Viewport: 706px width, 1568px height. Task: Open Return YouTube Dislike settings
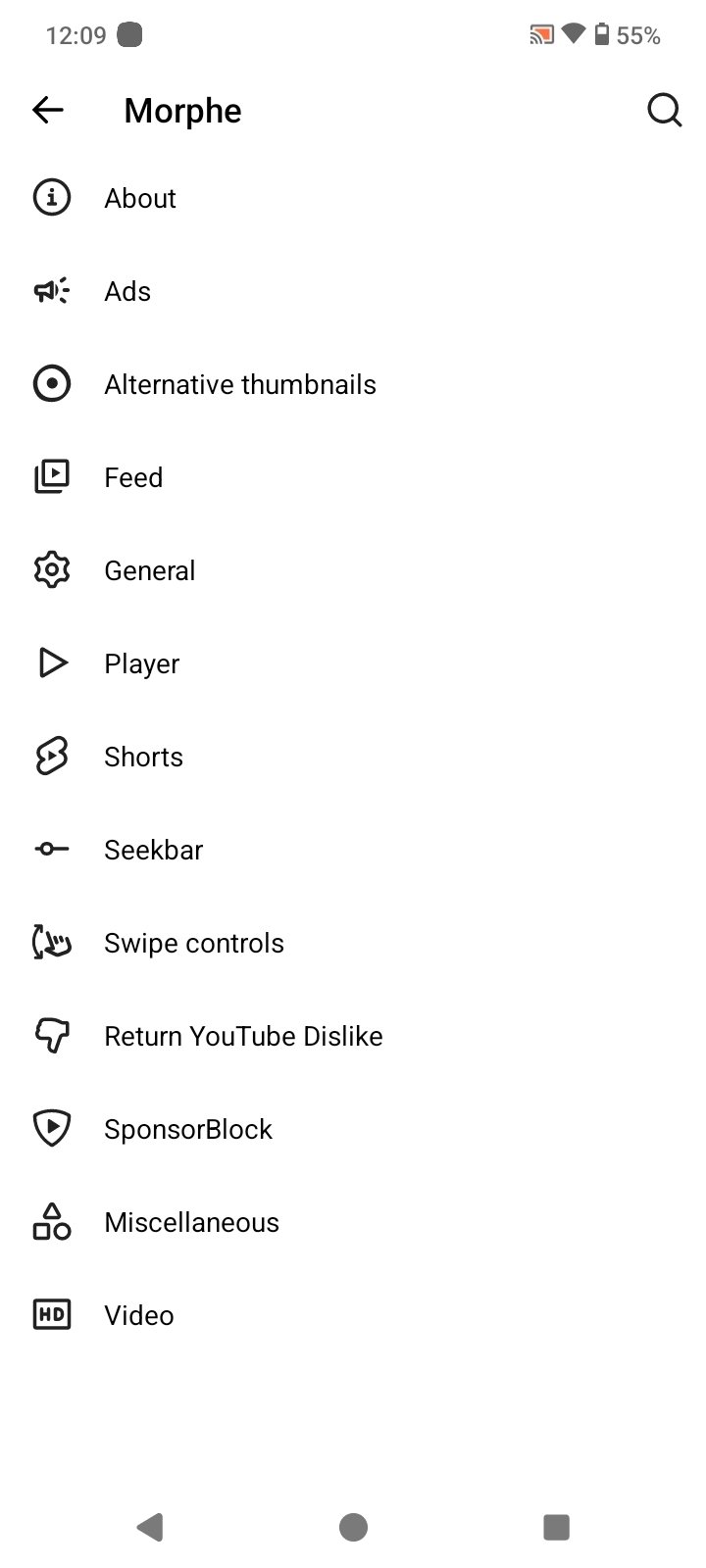(x=243, y=1036)
